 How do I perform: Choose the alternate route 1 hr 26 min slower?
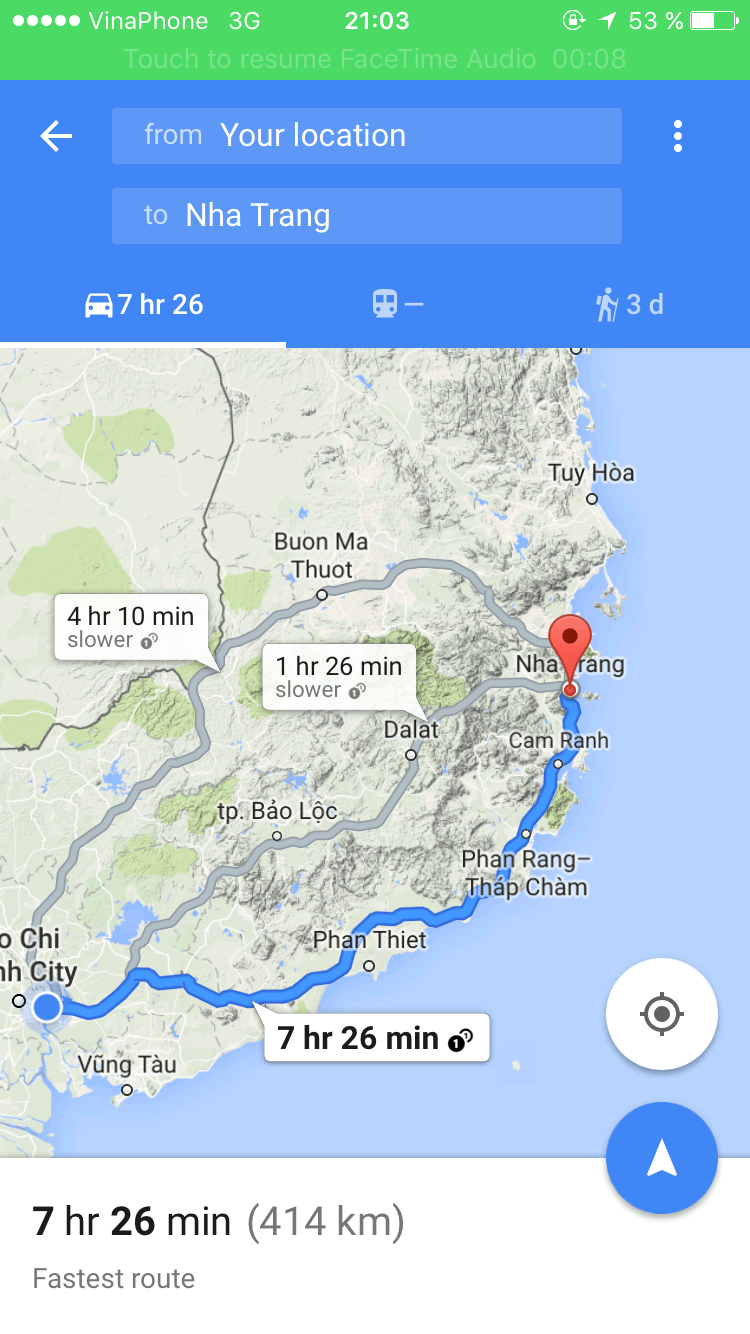pyautogui.click(x=338, y=677)
